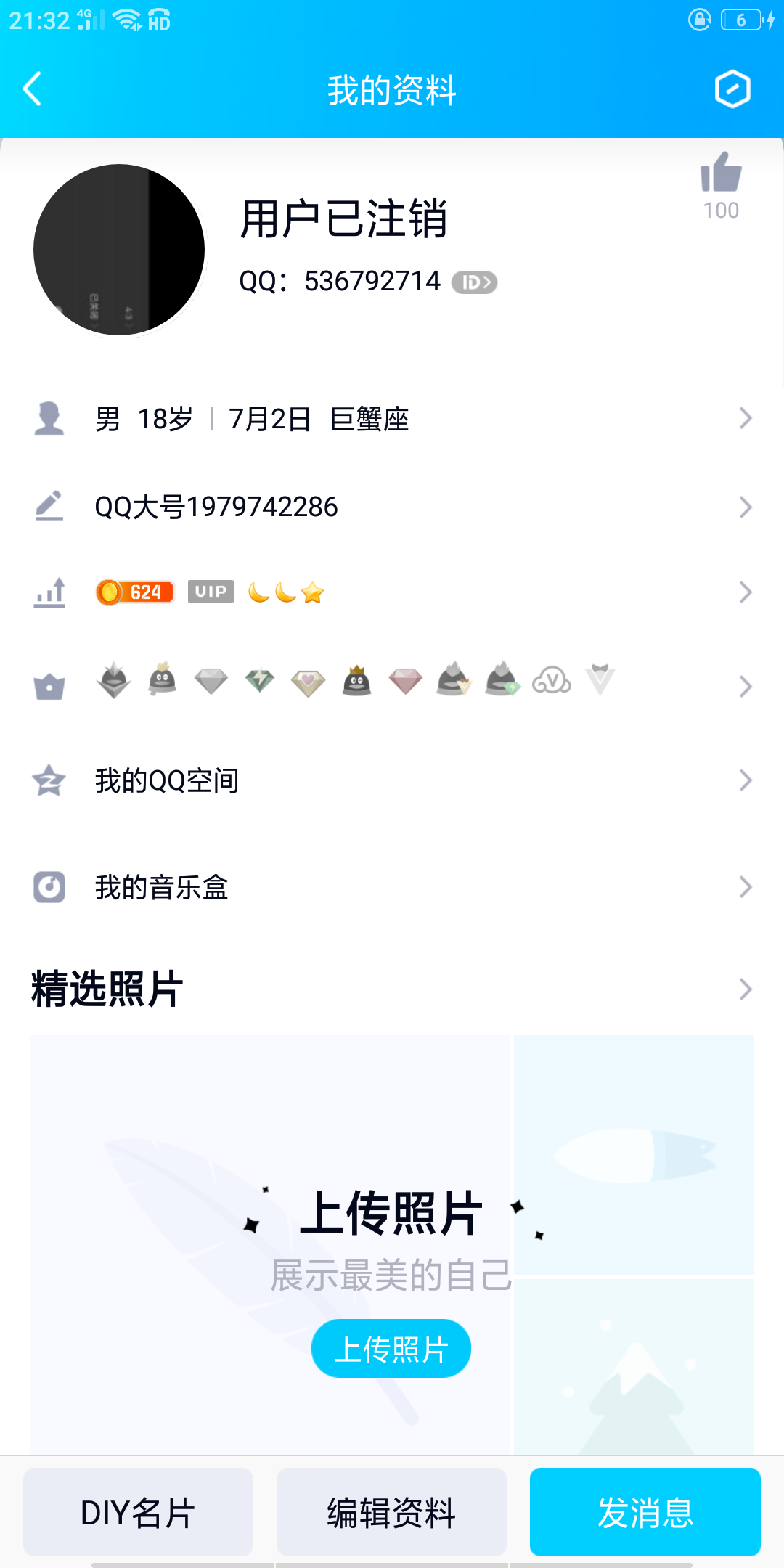The width and height of the screenshot is (784, 1568).
Task: Click the music box icon beside 我的音乐盒
Action: click(x=49, y=886)
